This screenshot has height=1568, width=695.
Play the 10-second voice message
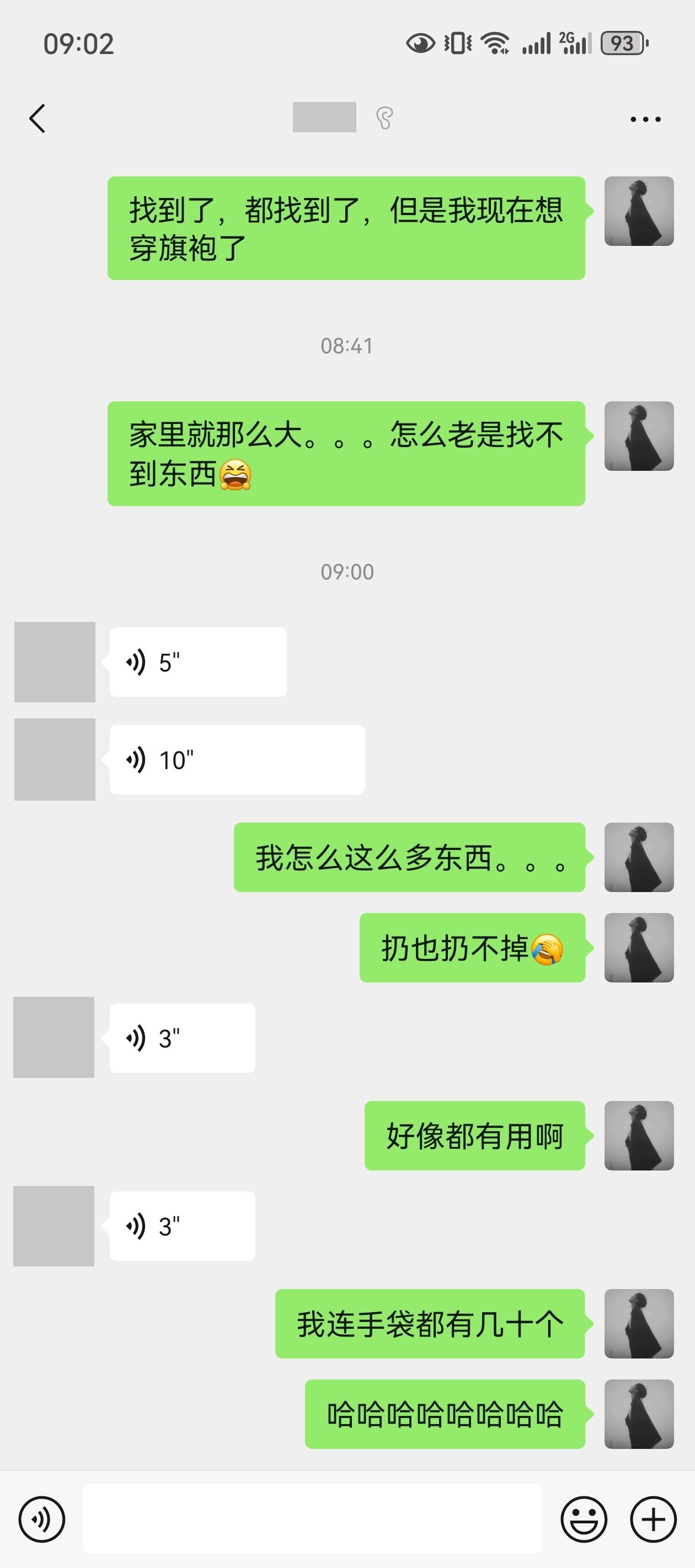tap(237, 760)
